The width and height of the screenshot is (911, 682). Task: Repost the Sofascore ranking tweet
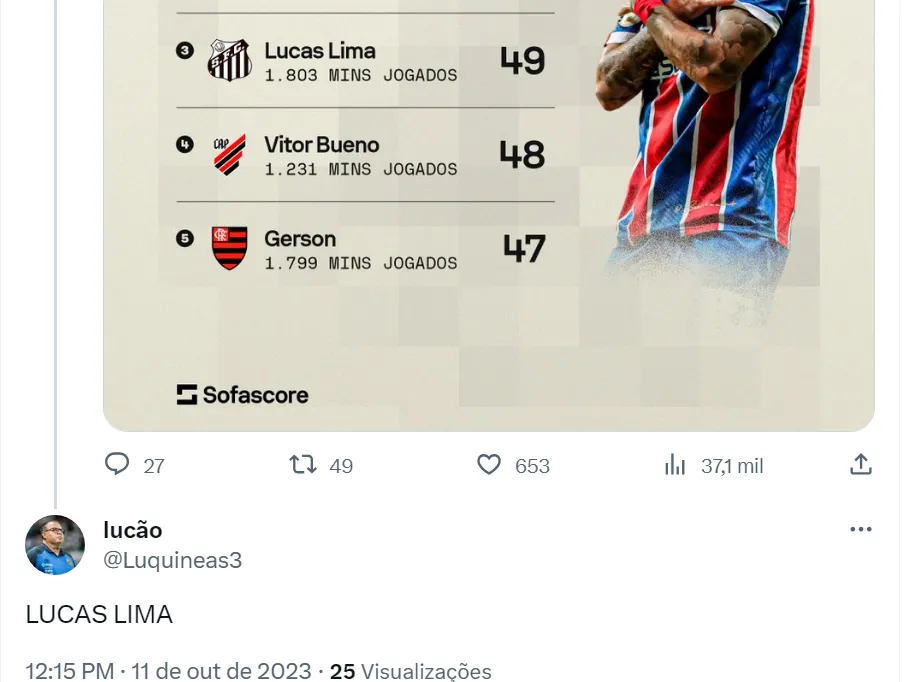point(303,465)
